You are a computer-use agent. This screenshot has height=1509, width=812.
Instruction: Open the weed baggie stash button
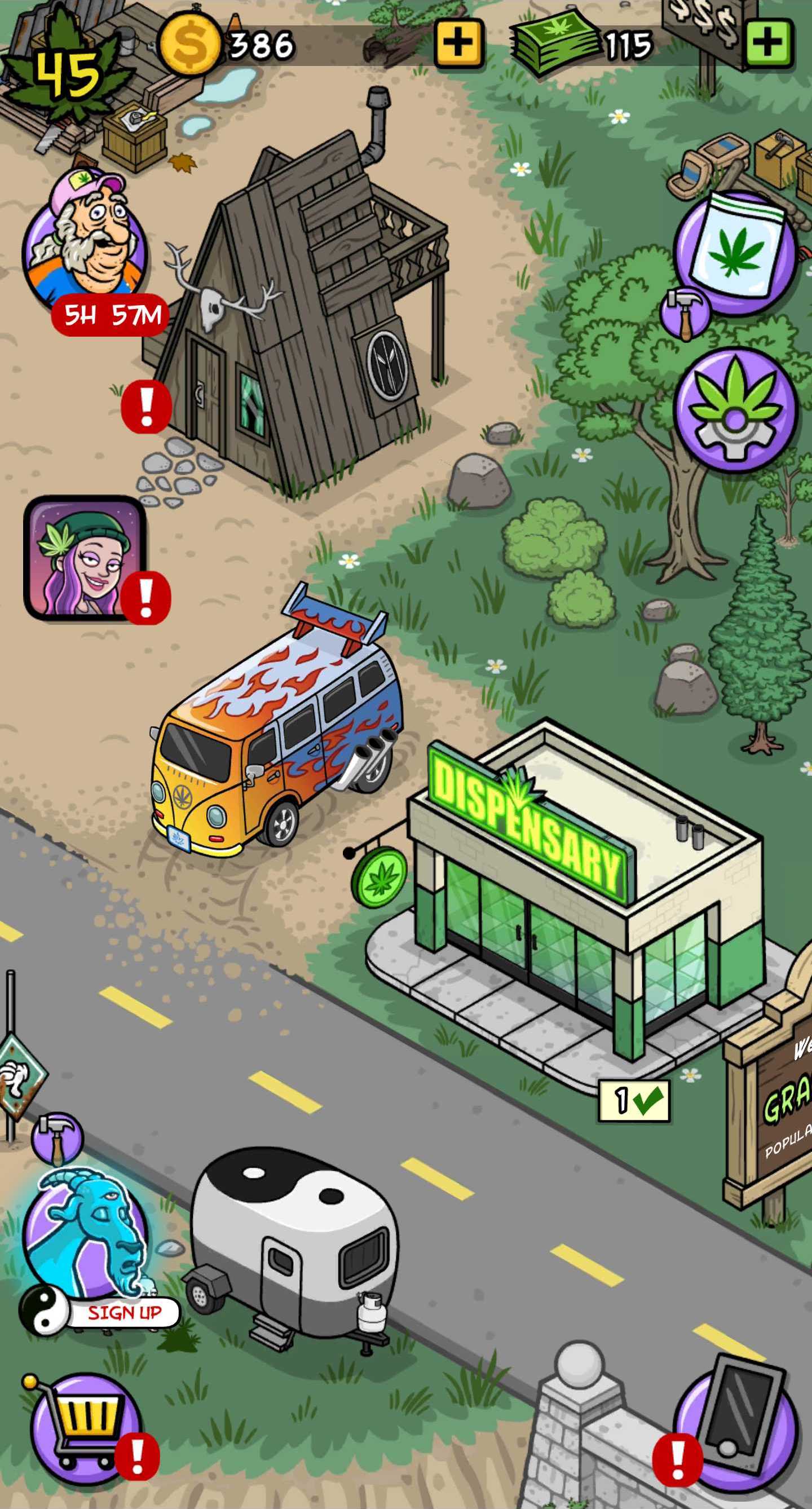pos(736,253)
